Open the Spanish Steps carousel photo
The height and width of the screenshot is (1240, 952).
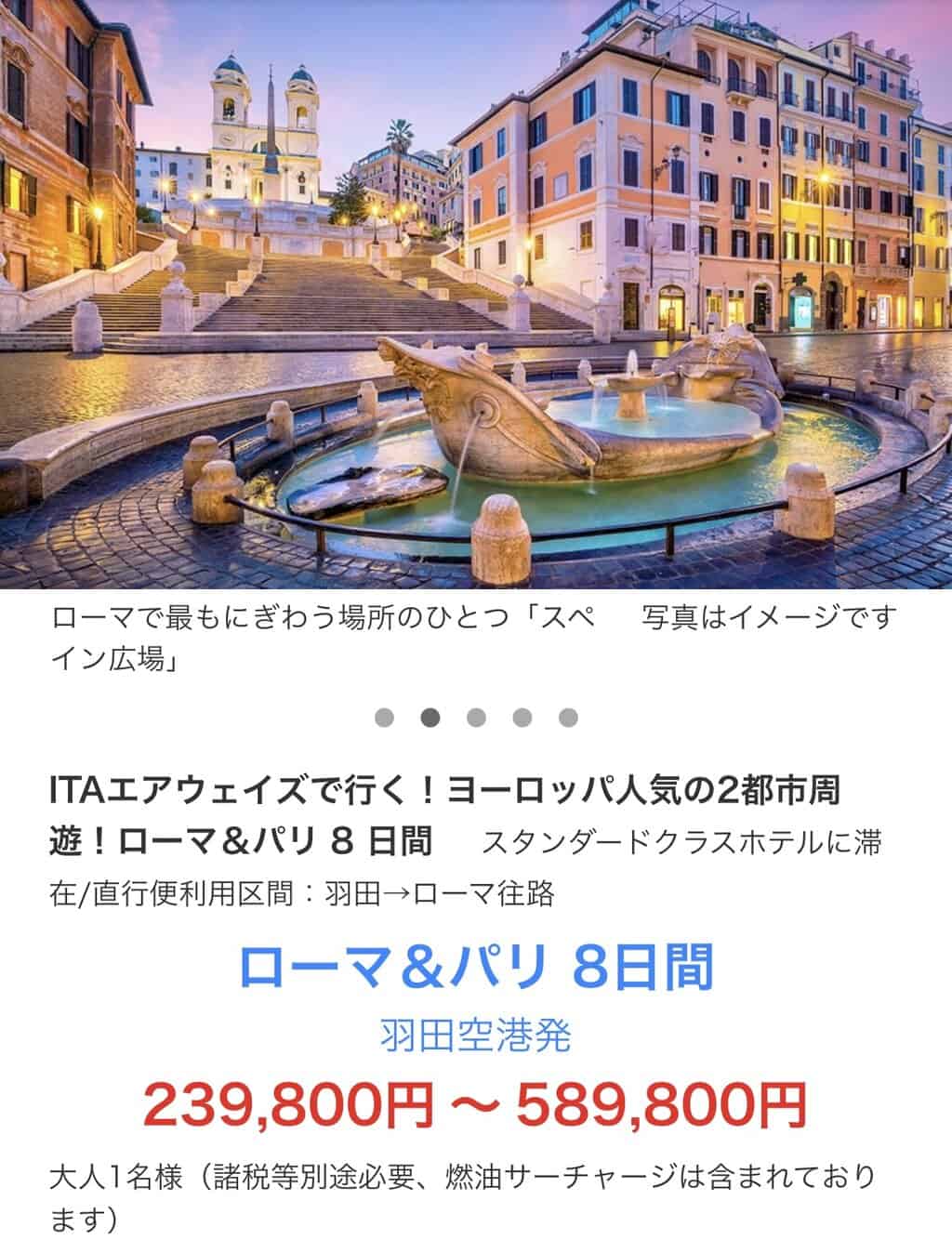pyautogui.click(x=476, y=293)
